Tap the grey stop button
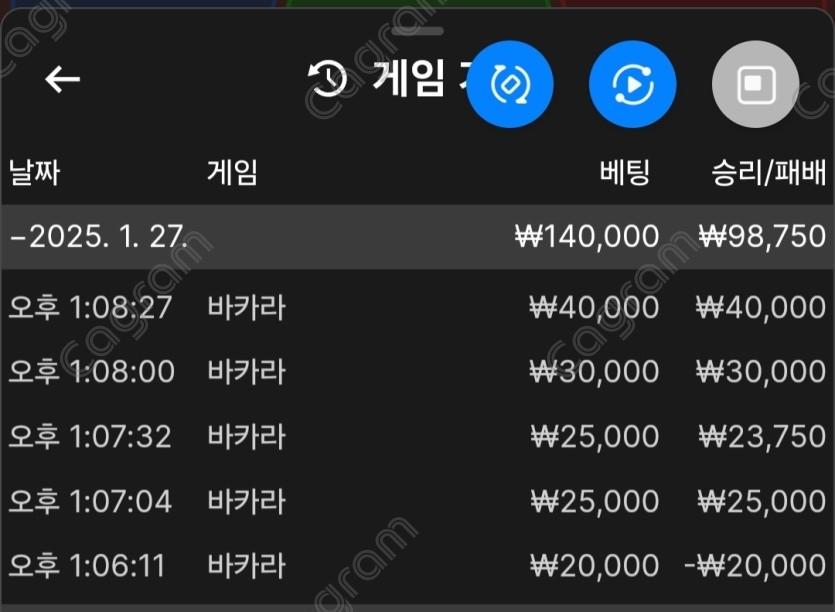 pyautogui.click(x=755, y=84)
